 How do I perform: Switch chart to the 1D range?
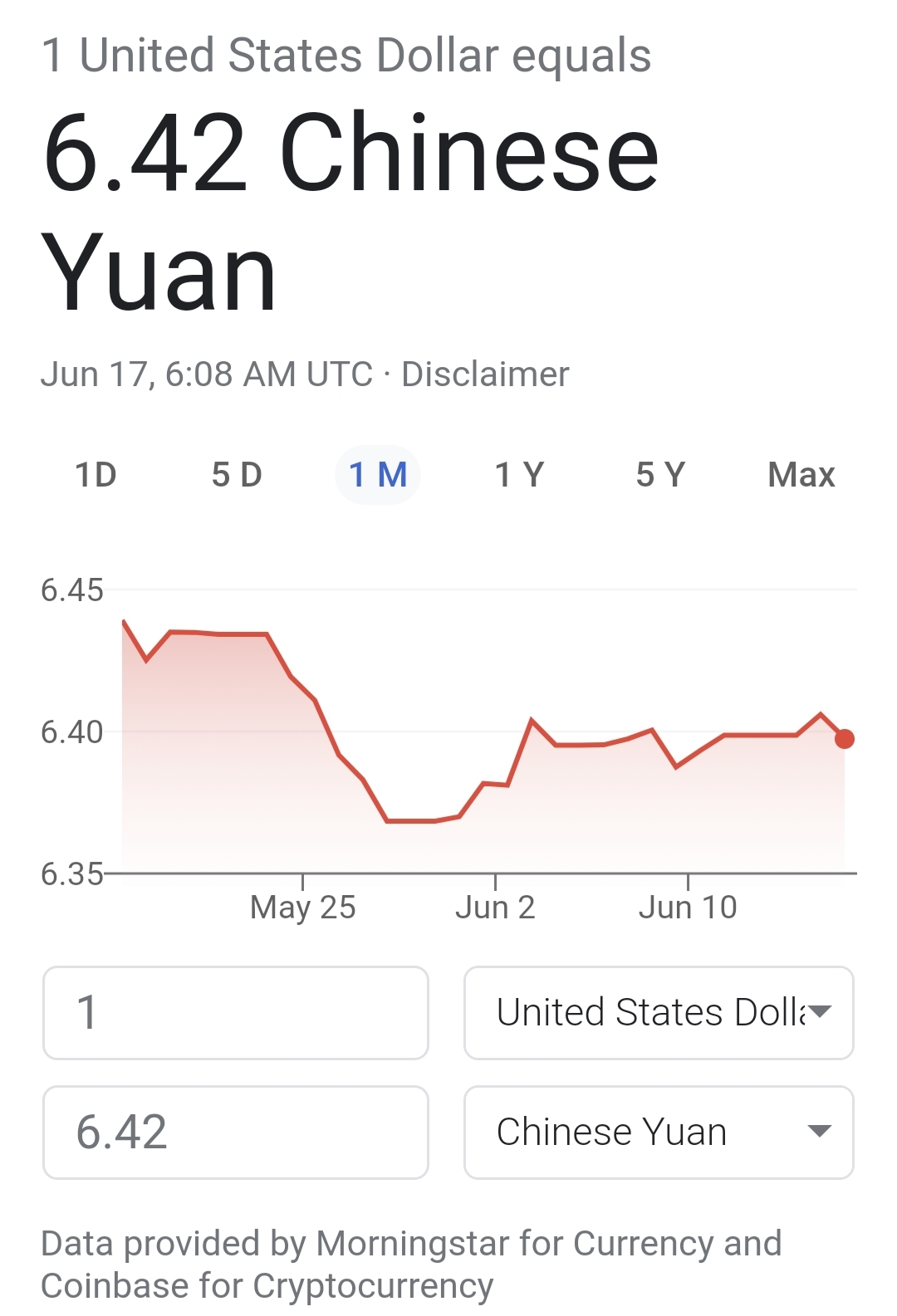point(96,475)
